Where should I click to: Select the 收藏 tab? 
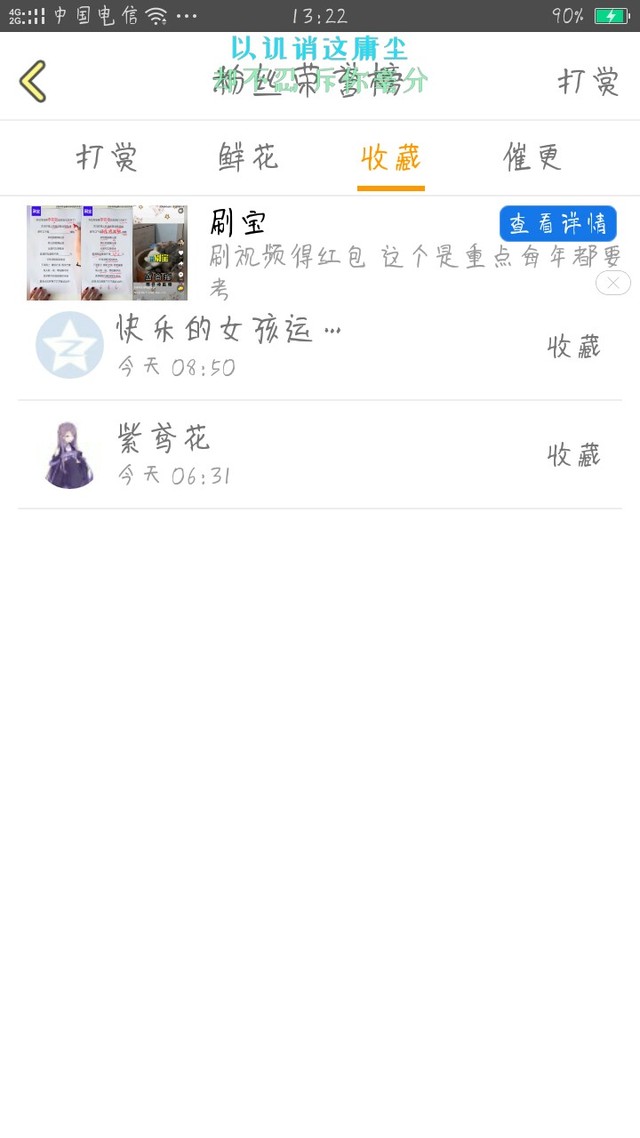click(x=390, y=157)
